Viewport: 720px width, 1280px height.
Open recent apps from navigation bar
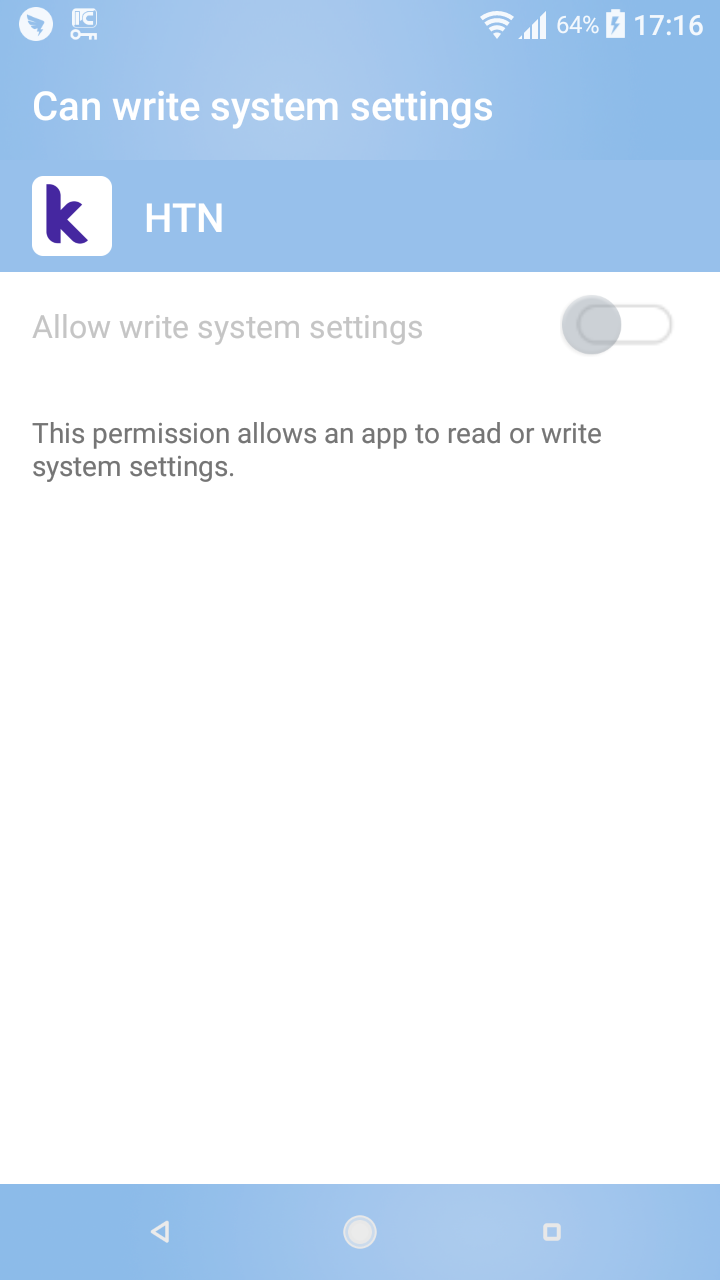(x=551, y=1232)
